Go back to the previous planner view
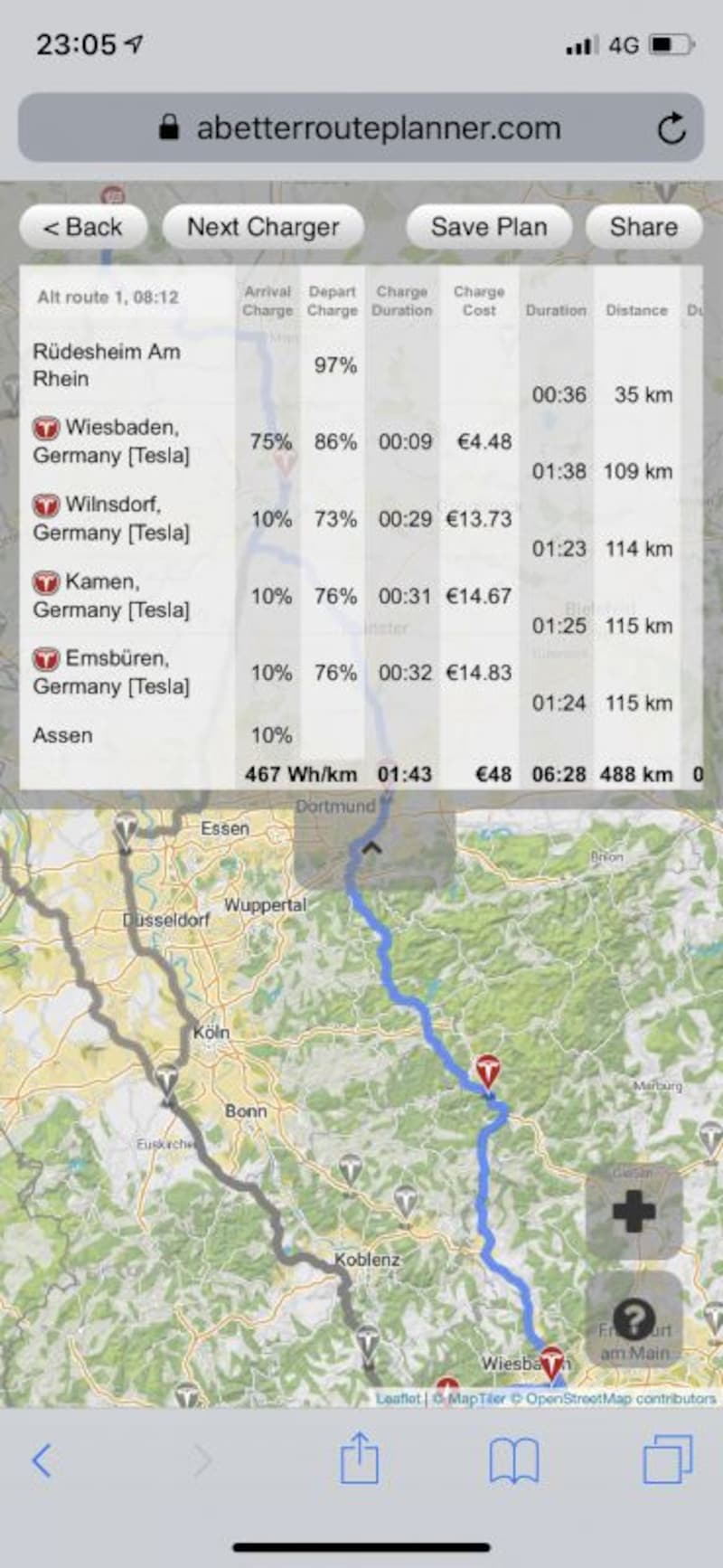Viewport: 723px width, 1568px height. (83, 227)
